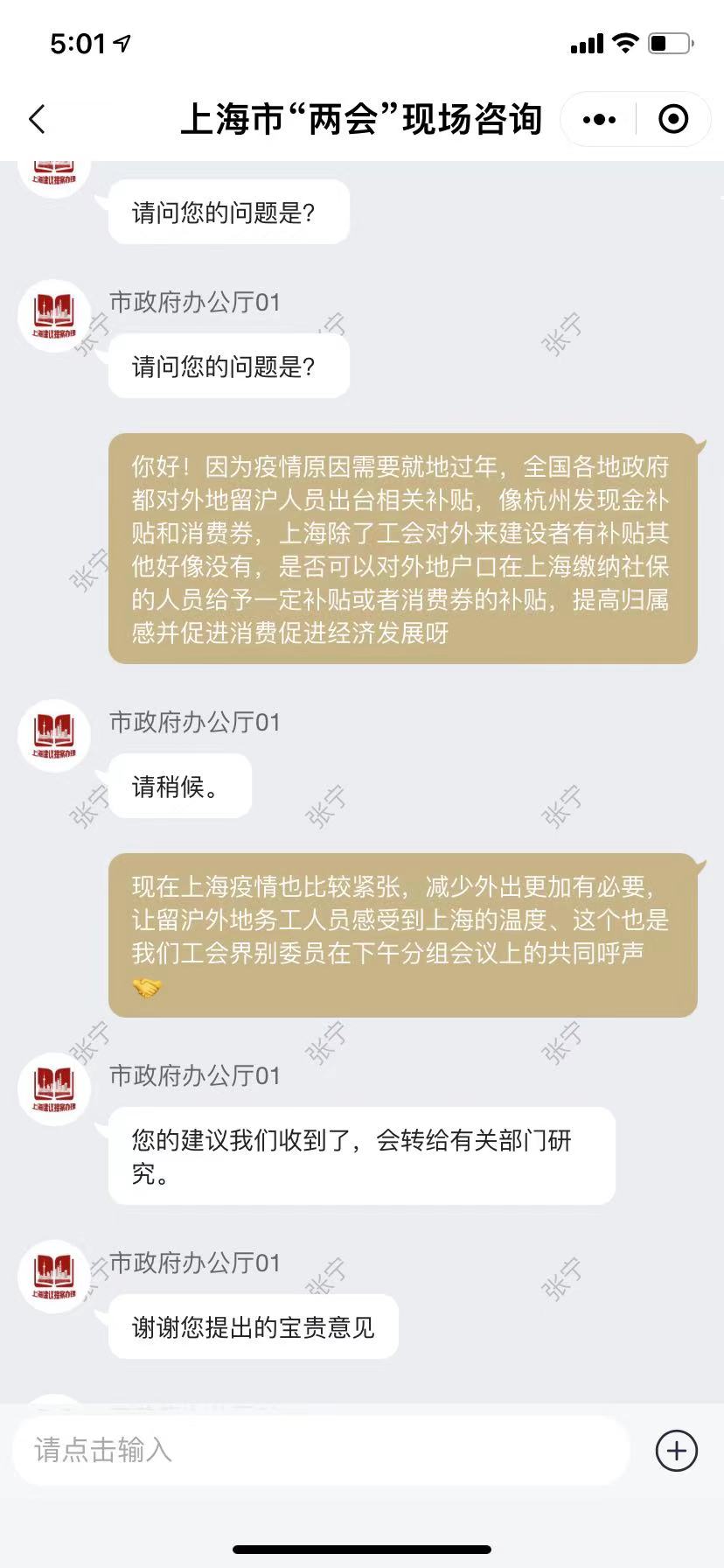The height and width of the screenshot is (1568, 724).
Task: Close the mini program with the circle button
Action: pyautogui.click(x=673, y=119)
